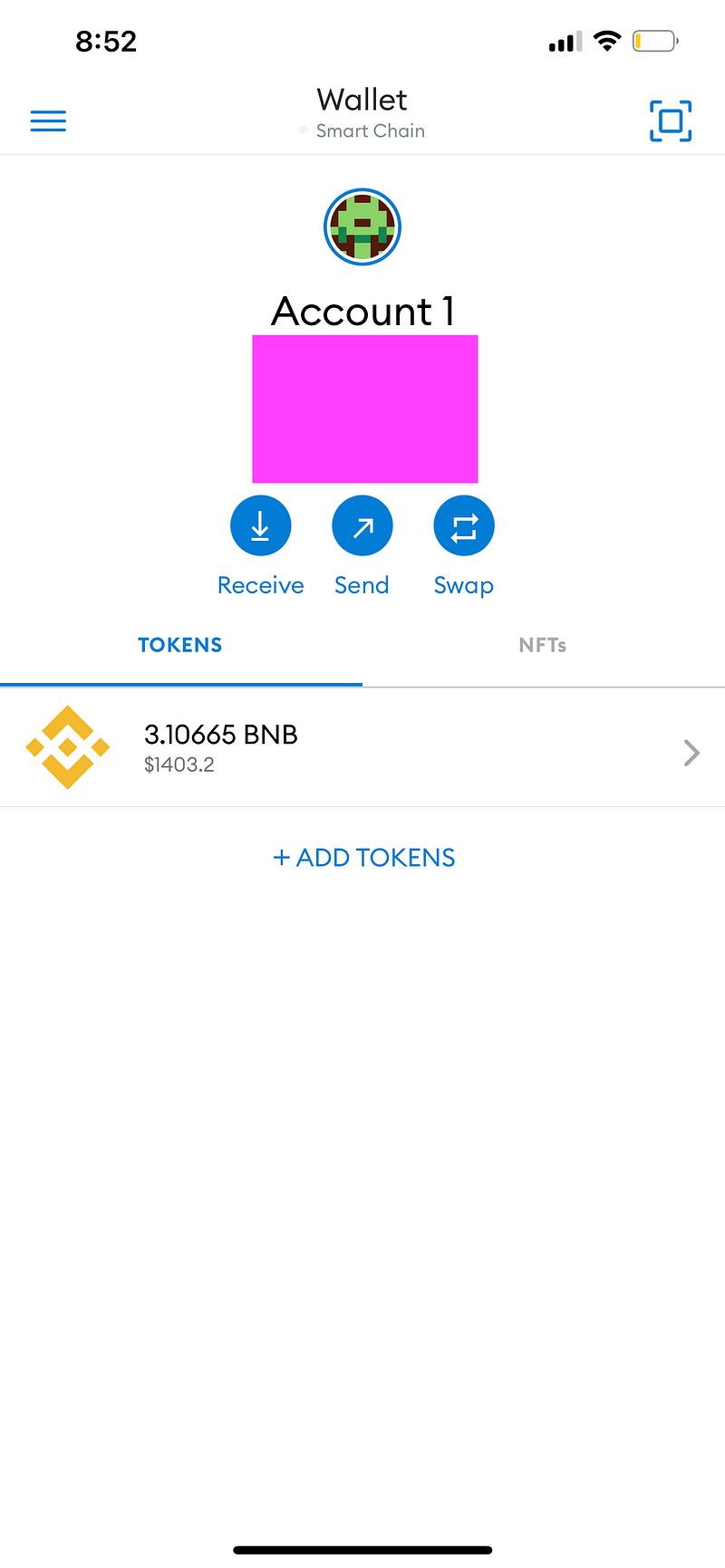725x1568 pixels.
Task: Open the QR code scanner
Action: 671,120
